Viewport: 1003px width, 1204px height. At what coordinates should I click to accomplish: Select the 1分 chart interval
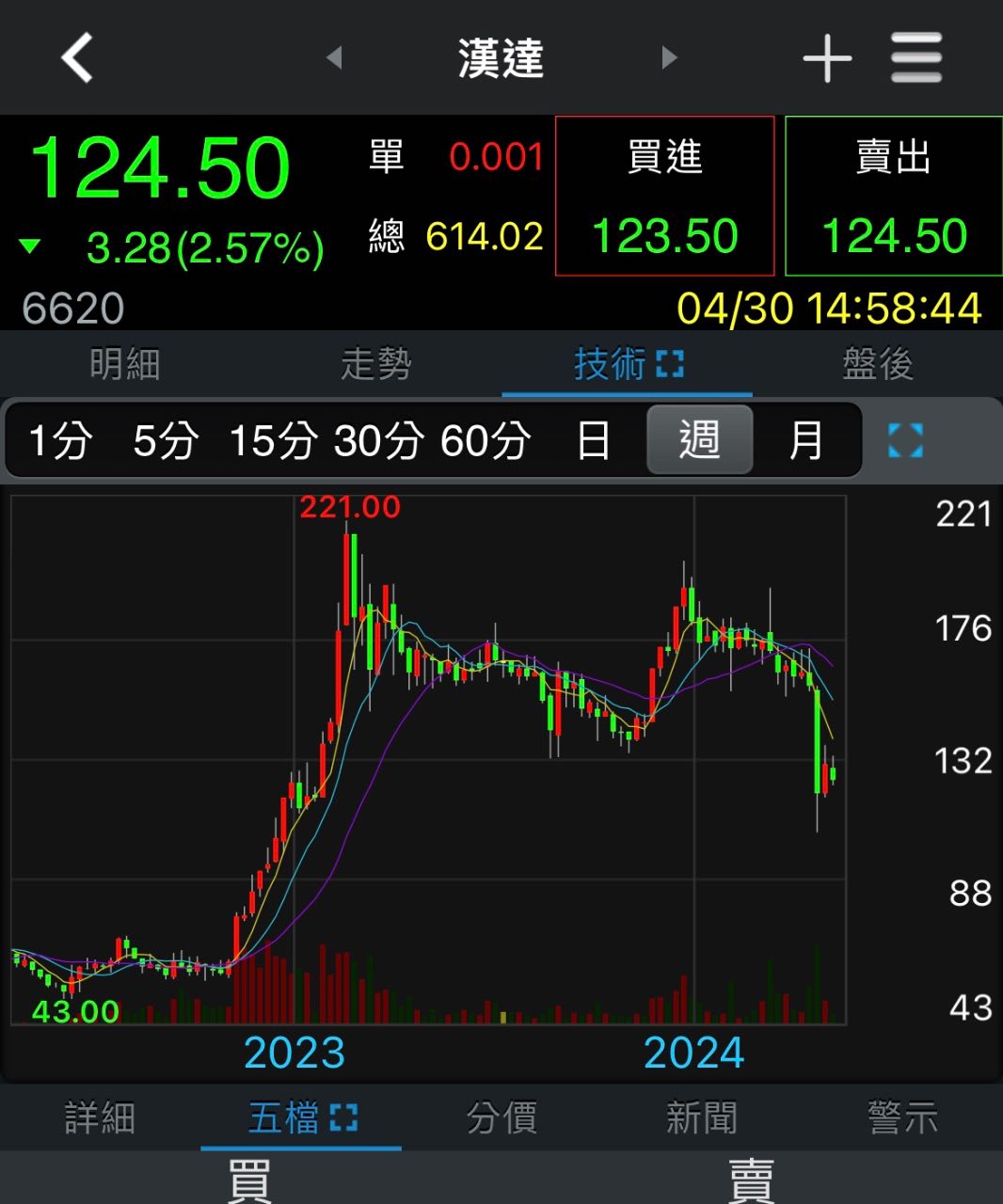60,440
